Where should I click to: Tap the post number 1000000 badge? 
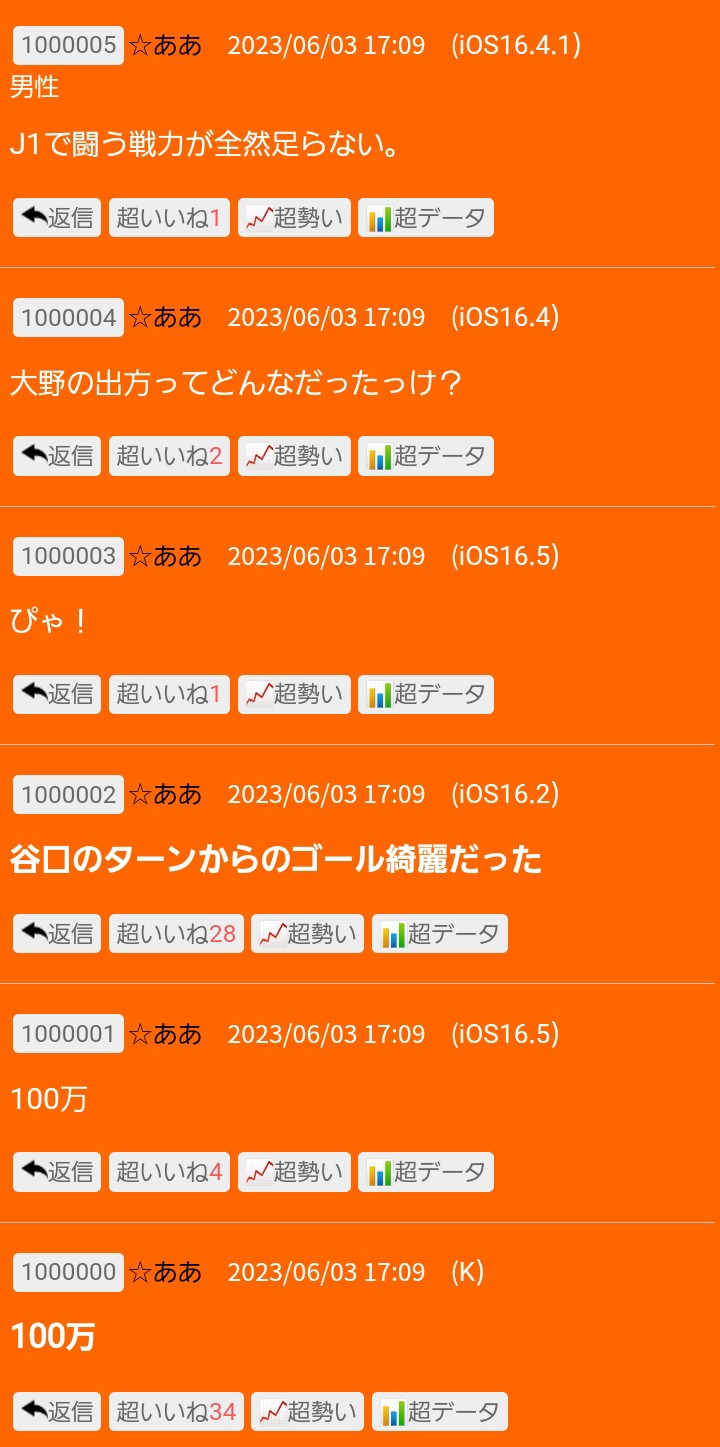[68, 1272]
